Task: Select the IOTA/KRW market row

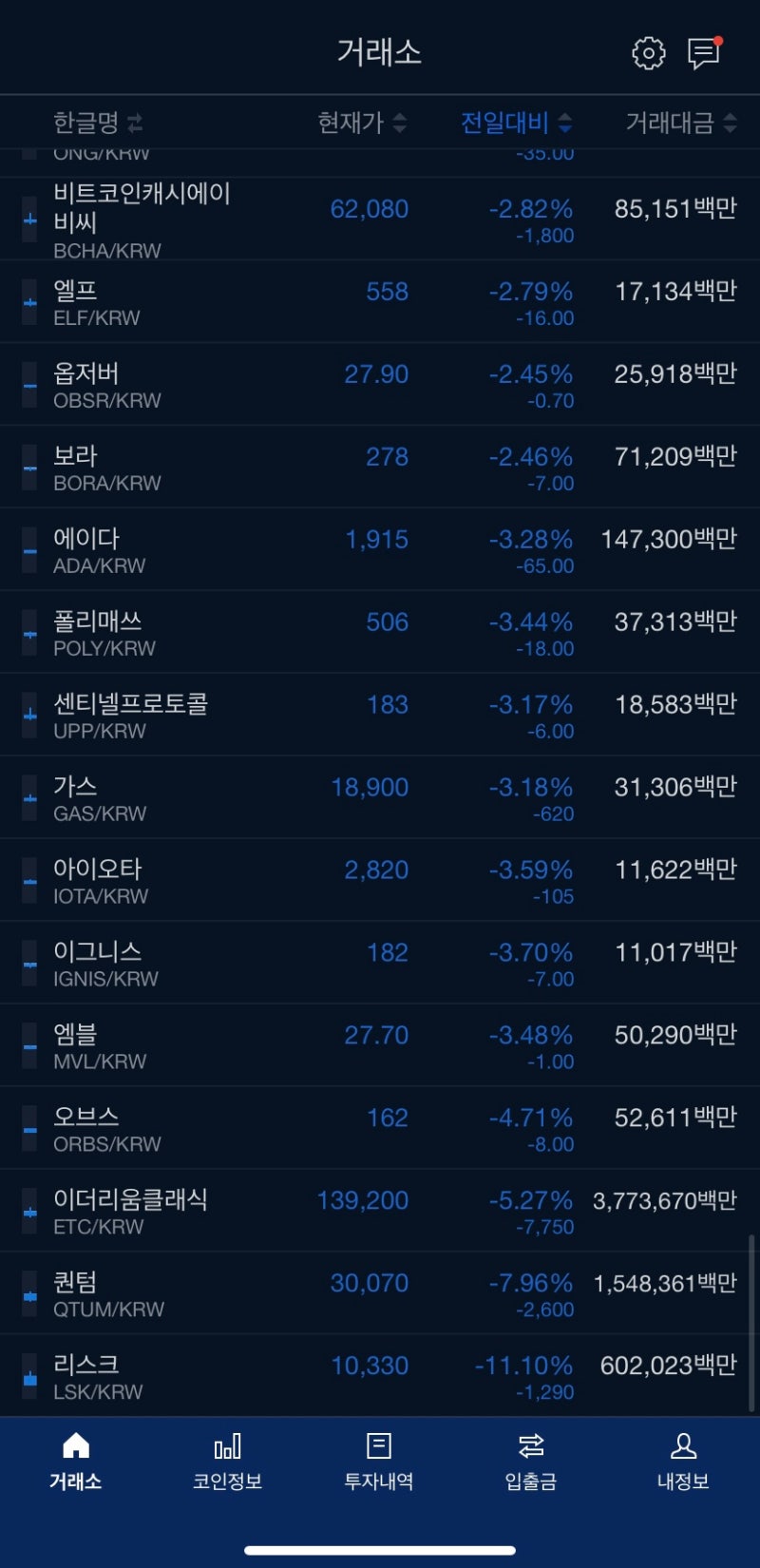Action: click(380, 880)
